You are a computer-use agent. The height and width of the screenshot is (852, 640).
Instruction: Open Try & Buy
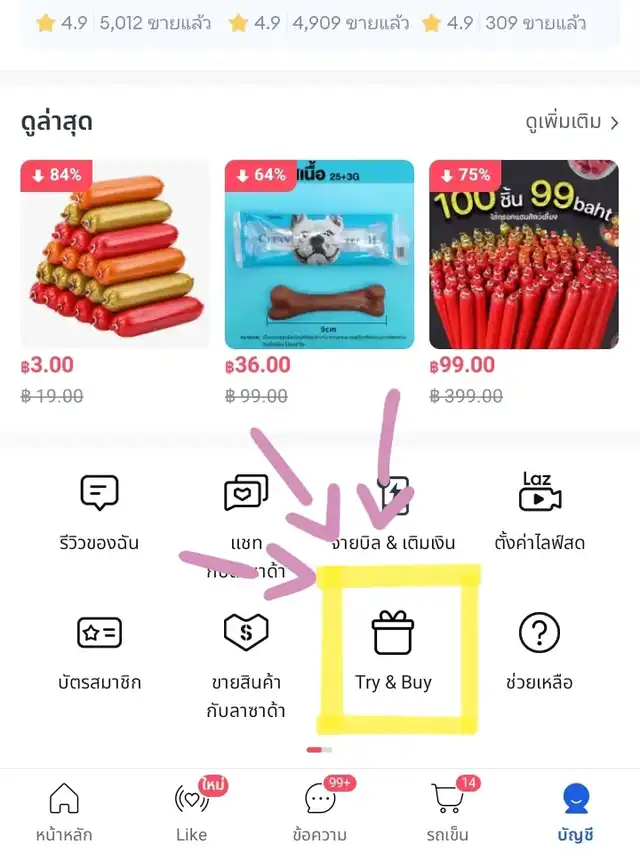(x=393, y=650)
